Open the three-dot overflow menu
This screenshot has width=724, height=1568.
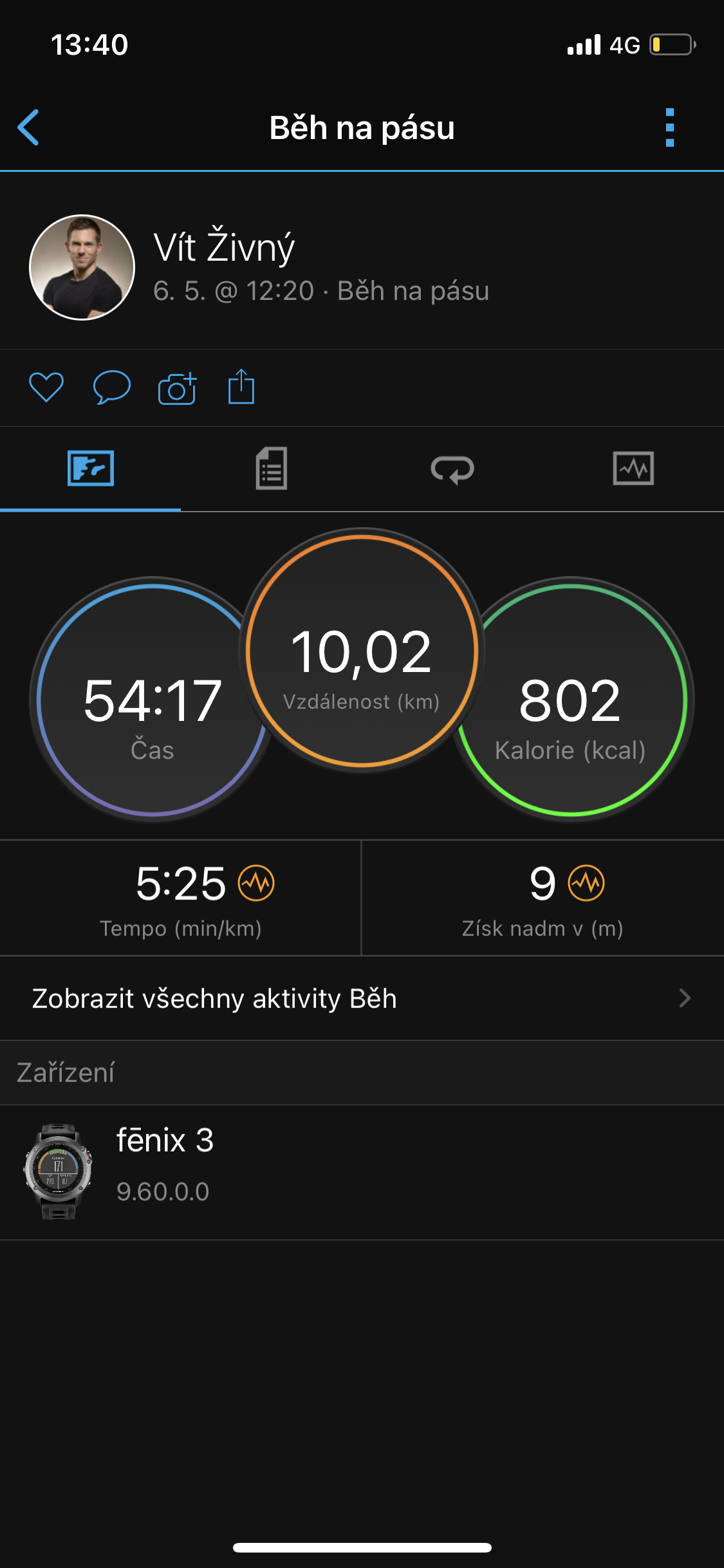click(669, 127)
